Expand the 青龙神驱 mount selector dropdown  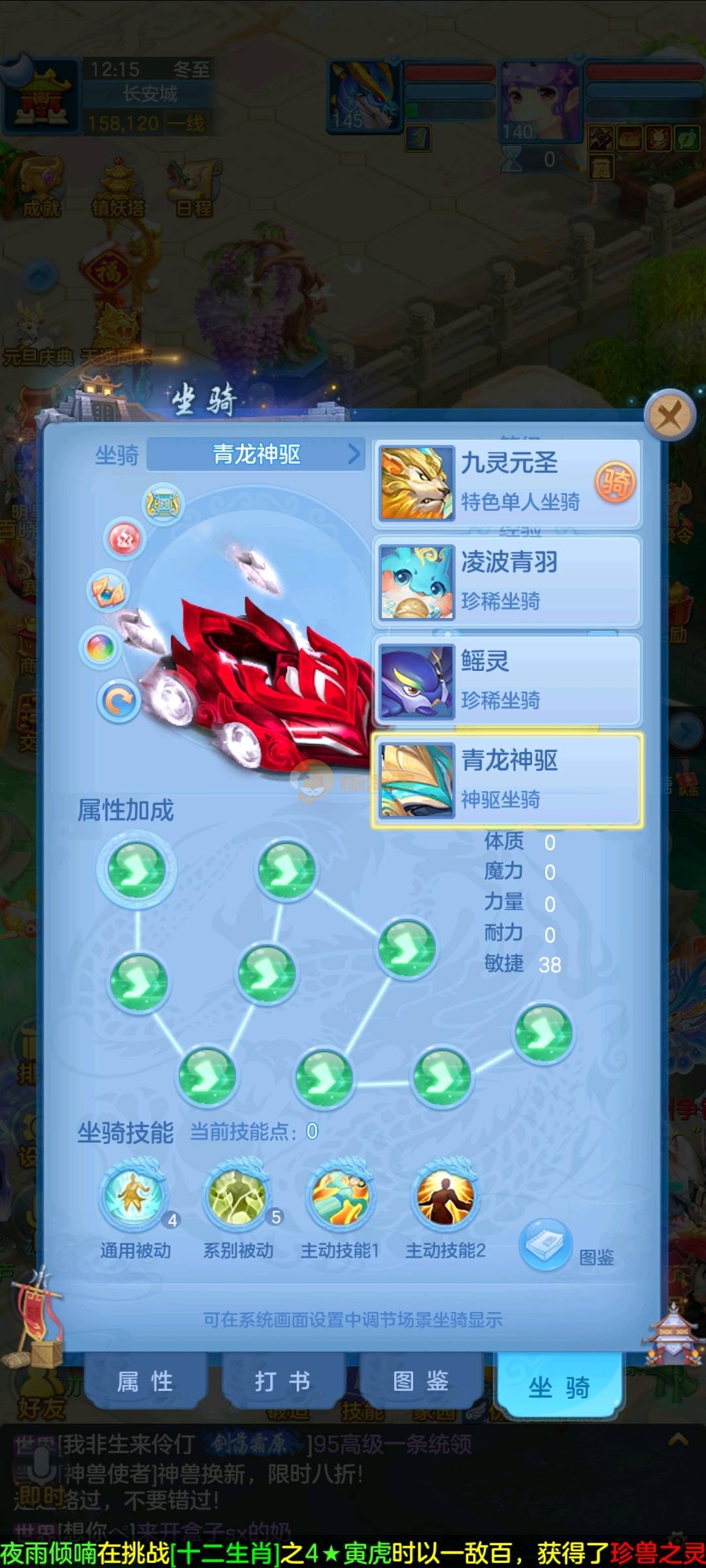click(354, 454)
